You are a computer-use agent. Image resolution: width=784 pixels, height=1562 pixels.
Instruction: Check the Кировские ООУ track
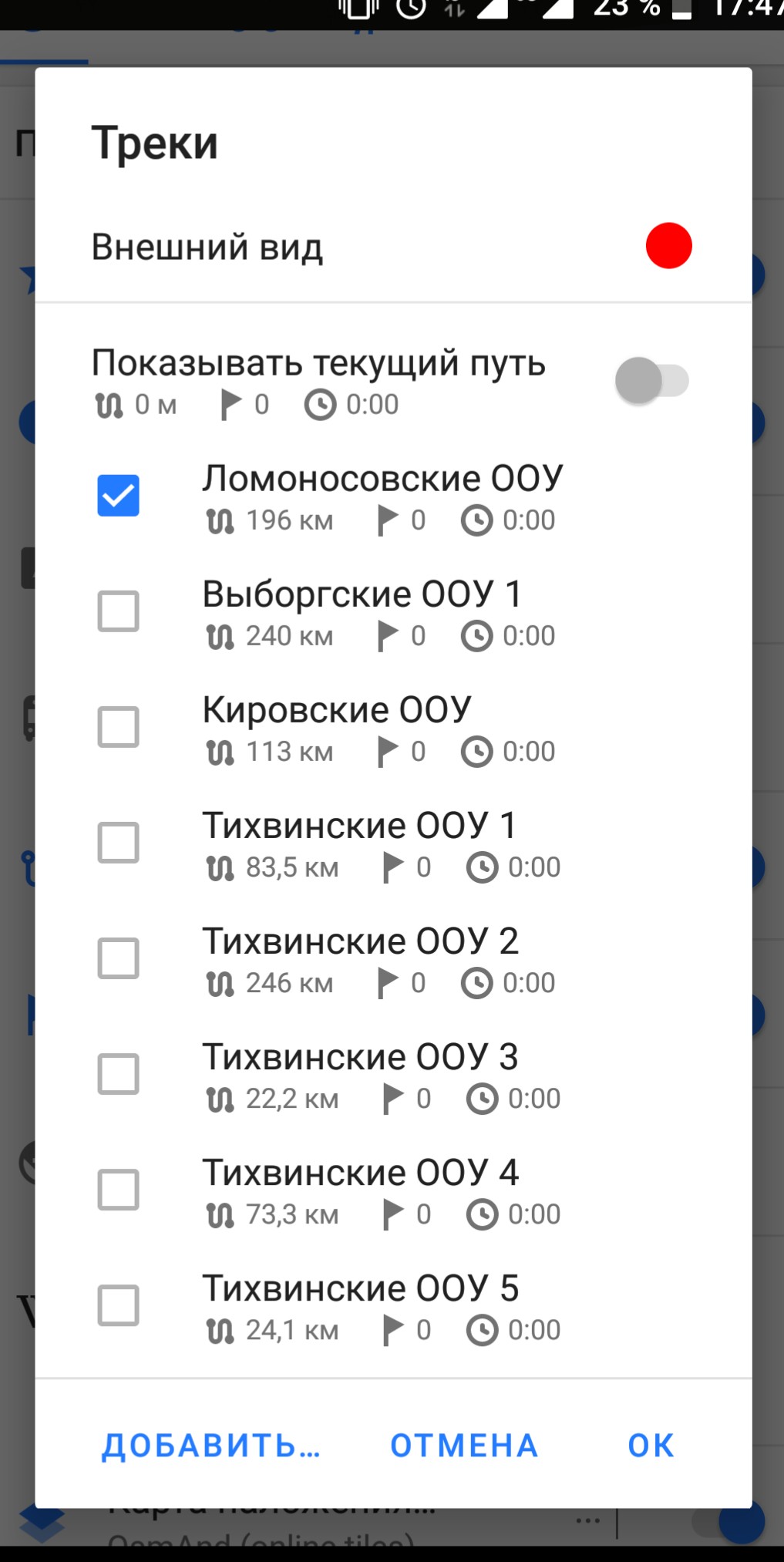(119, 727)
